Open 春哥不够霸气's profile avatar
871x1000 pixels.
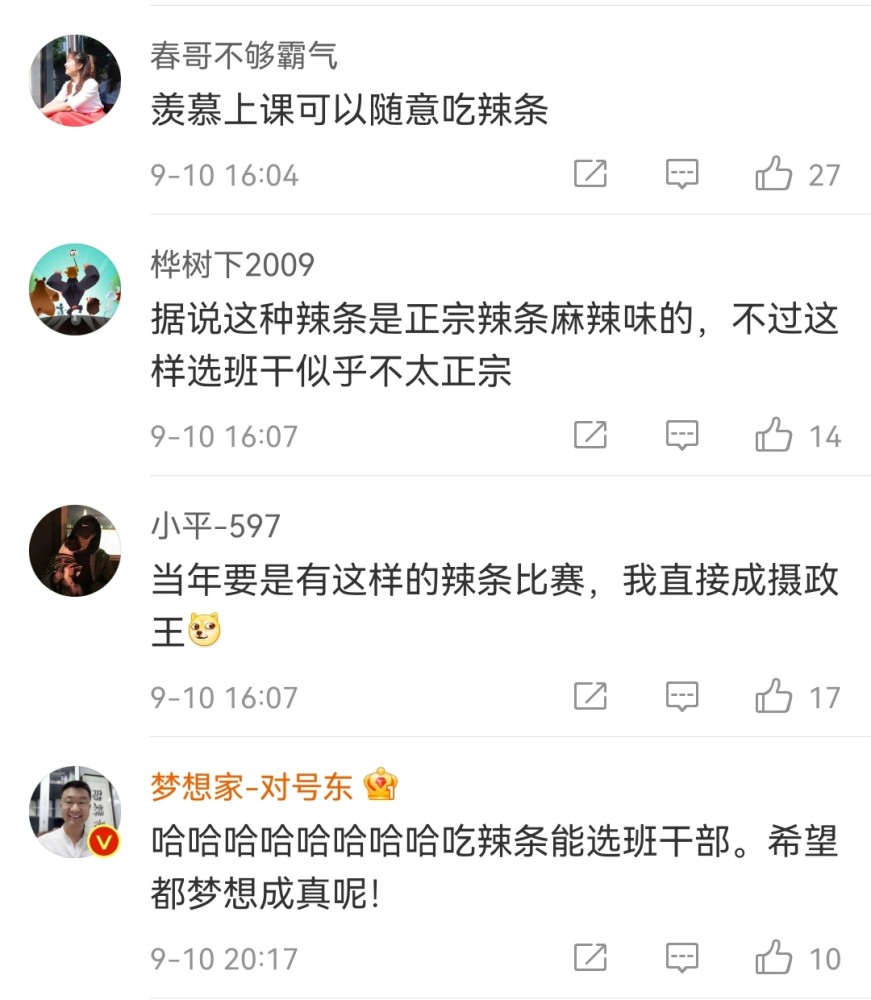click(x=75, y=81)
